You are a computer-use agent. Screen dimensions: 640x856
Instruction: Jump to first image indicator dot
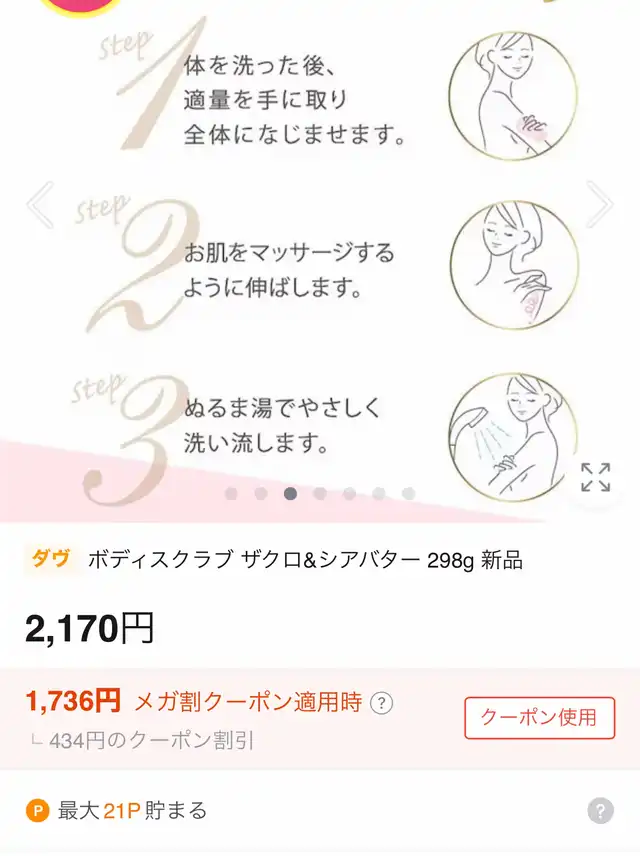coord(231,493)
